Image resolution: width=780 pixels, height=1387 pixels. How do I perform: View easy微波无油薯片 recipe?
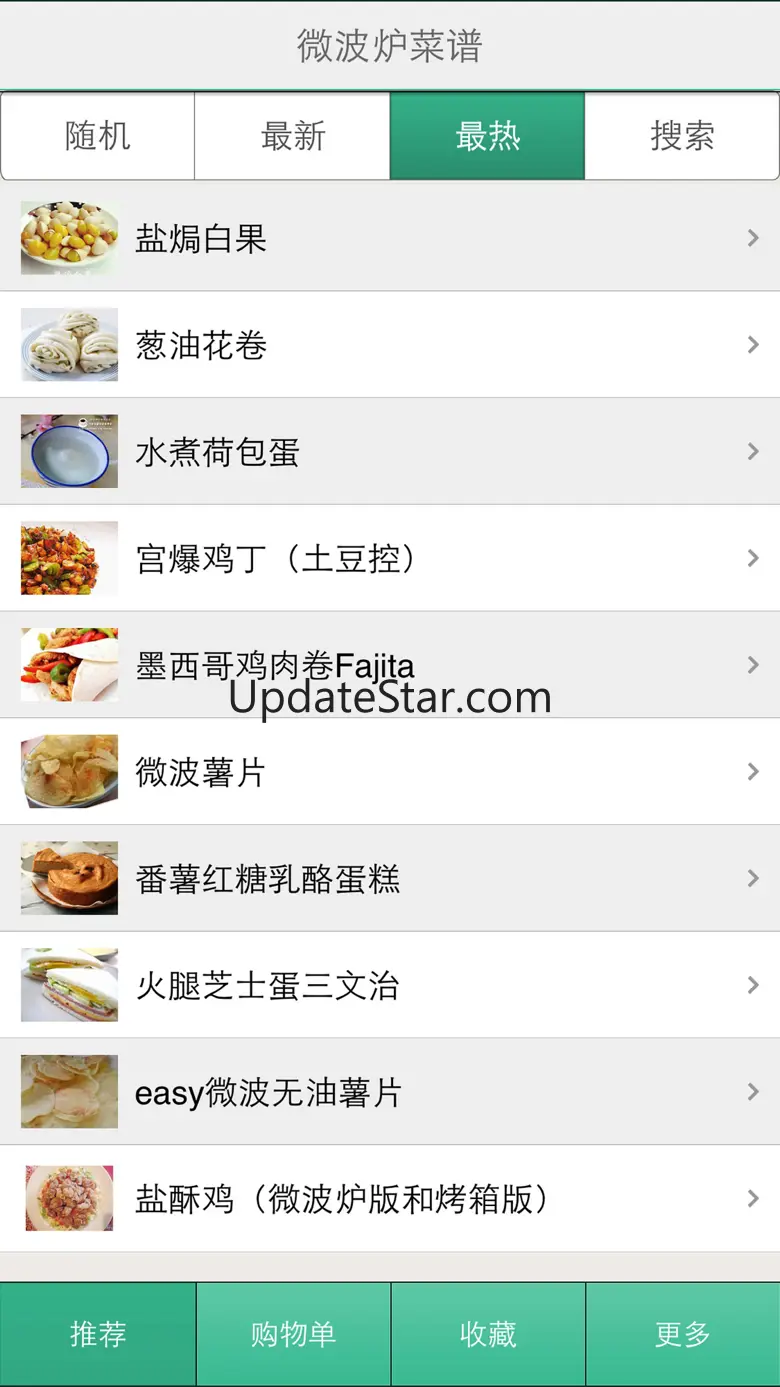click(x=390, y=1092)
